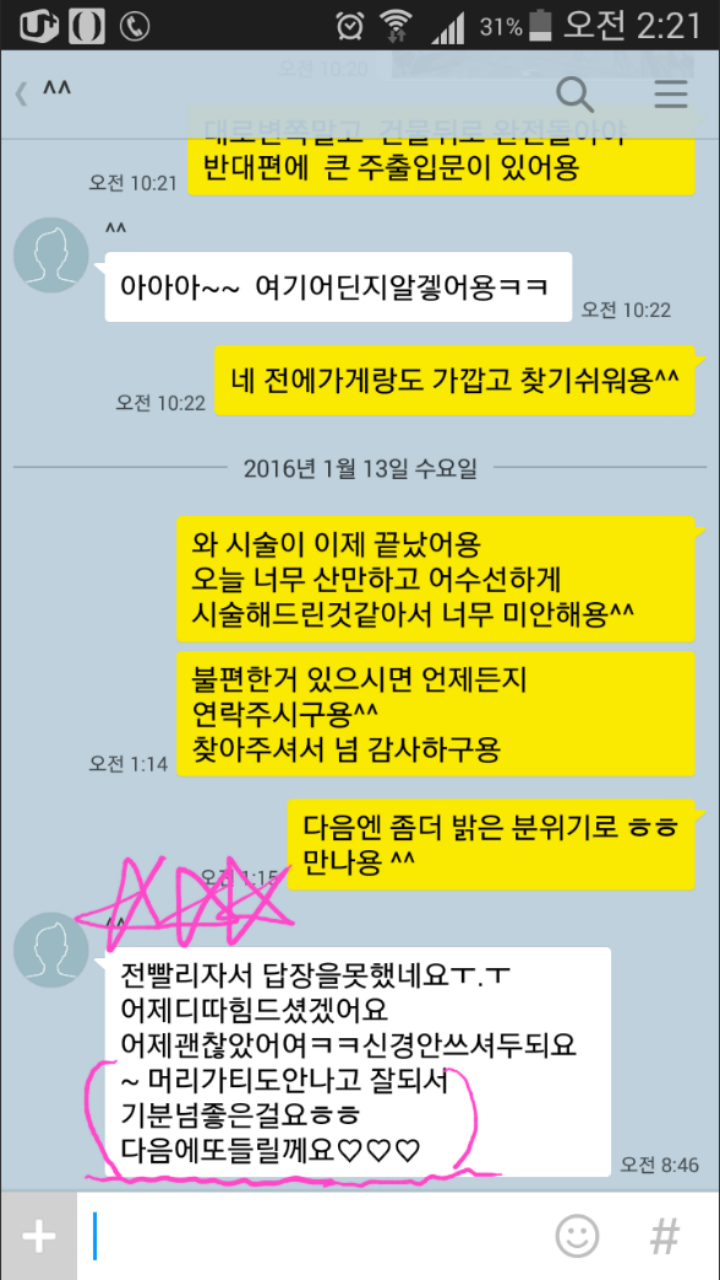Open the chat room hamburger menu
Viewport: 720px width, 1280px height.
click(x=671, y=95)
